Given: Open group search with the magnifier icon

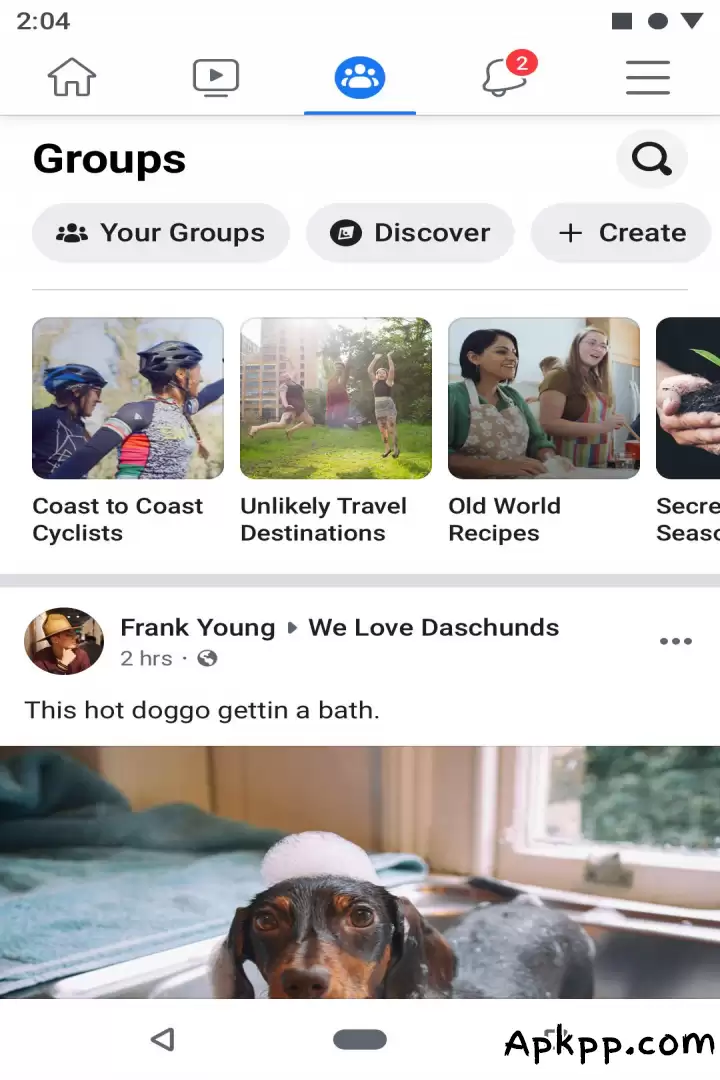Looking at the screenshot, I should pyautogui.click(x=651, y=158).
